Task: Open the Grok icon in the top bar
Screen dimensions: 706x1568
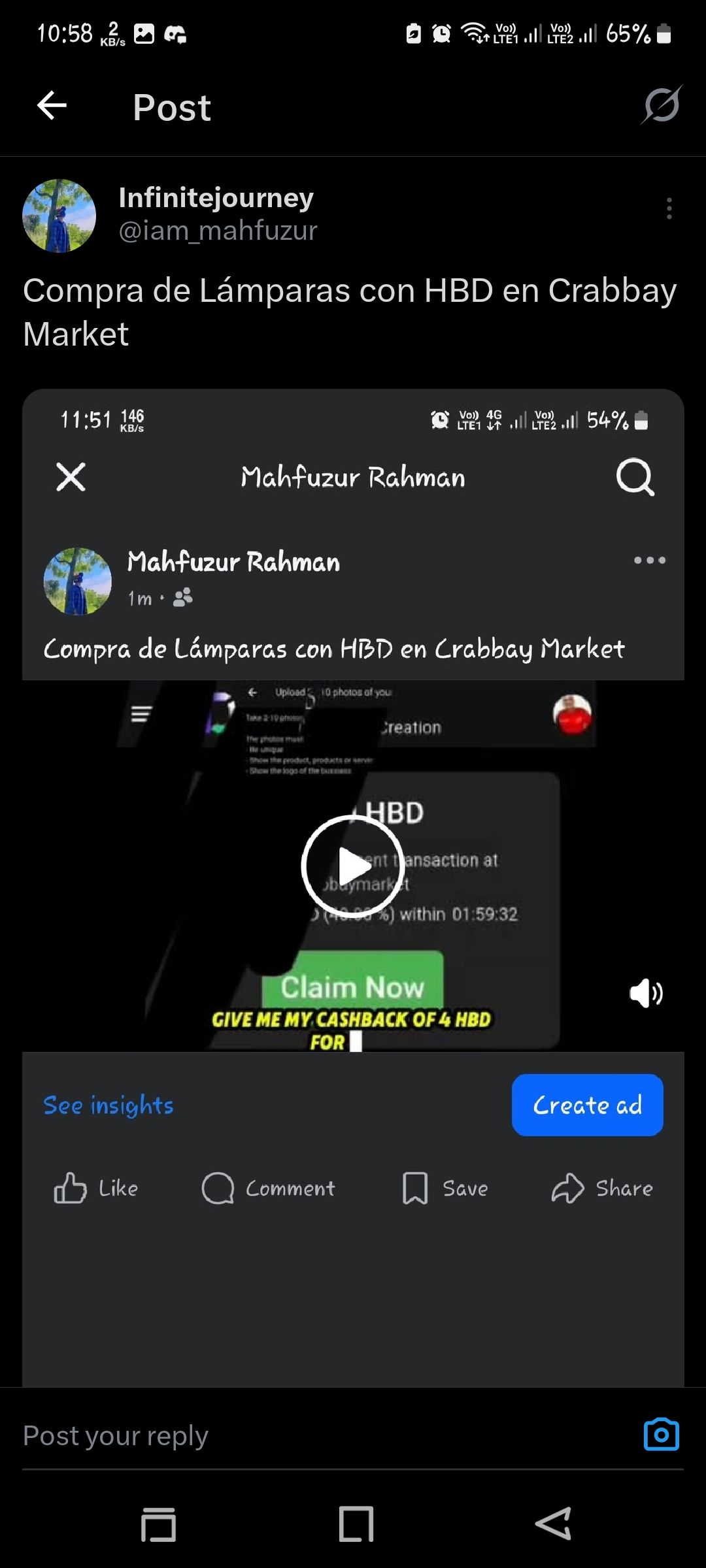Action: click(x=661, y=105)
